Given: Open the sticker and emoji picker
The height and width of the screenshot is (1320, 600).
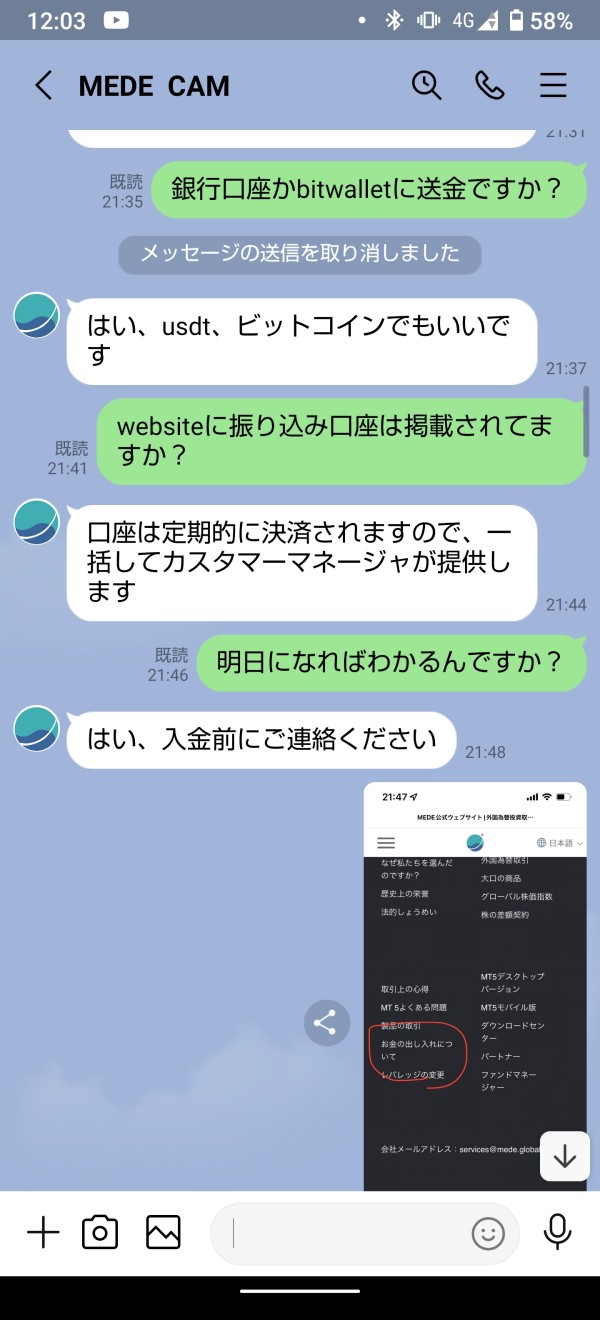Looking at the screenshot, I should click(x=488, y=1234).
